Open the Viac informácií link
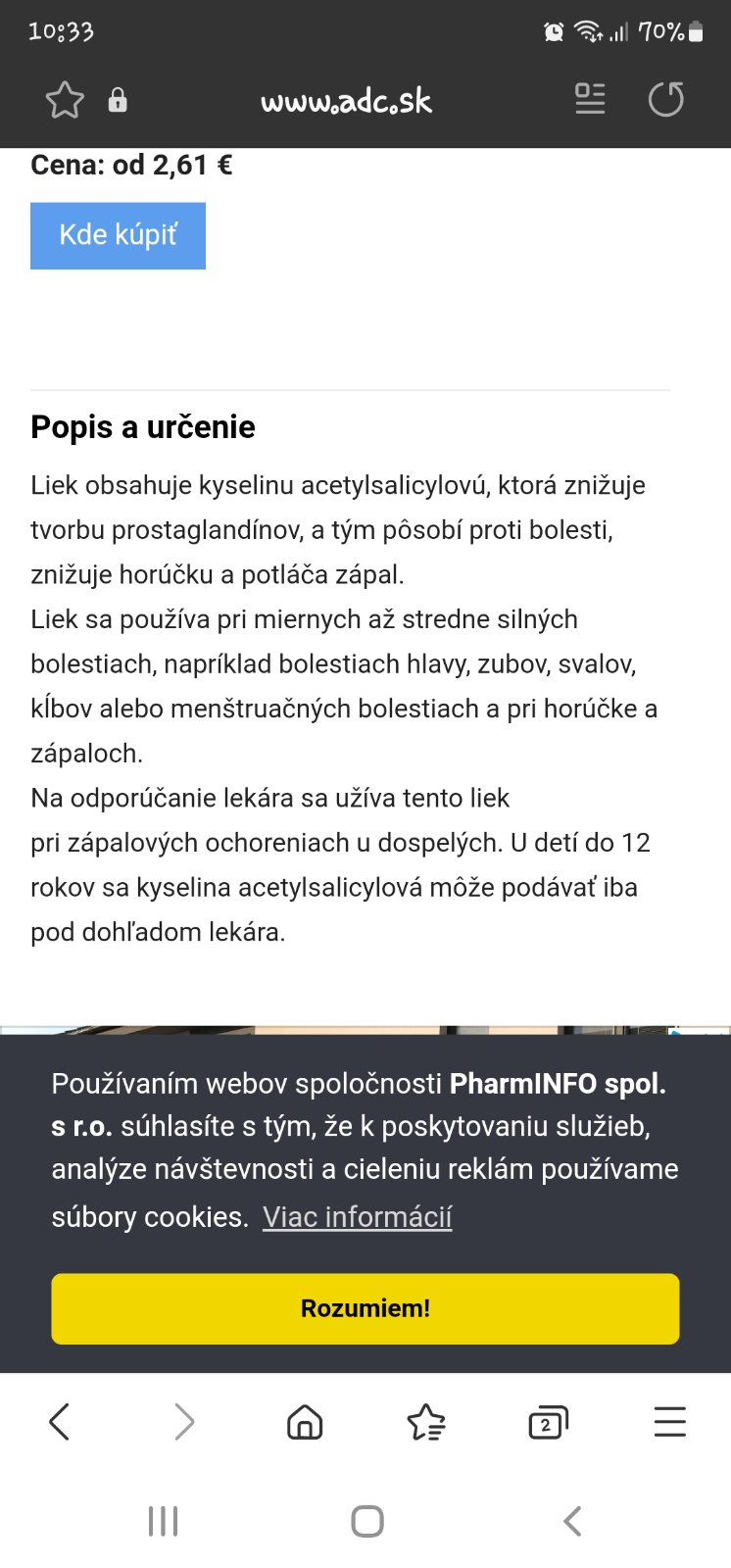 (x=357, y=1217)
